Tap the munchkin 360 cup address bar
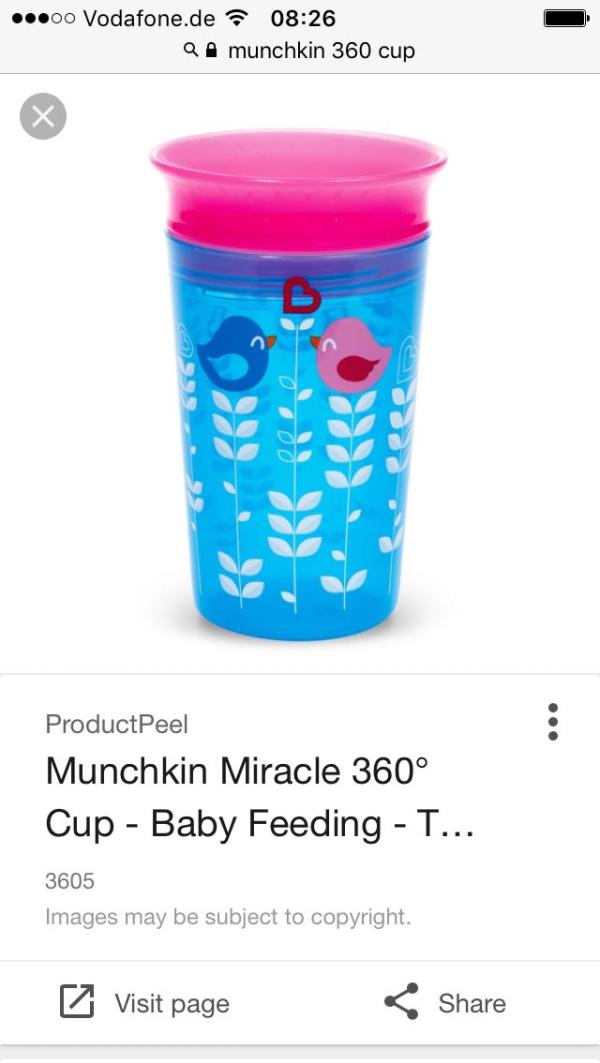Image resolution: width=600 pixels, height=1063 pixels. click(x=300, y=50)
